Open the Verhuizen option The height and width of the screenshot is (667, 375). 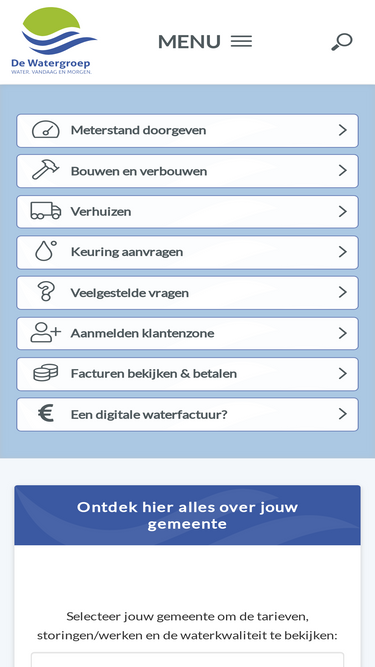188,211
